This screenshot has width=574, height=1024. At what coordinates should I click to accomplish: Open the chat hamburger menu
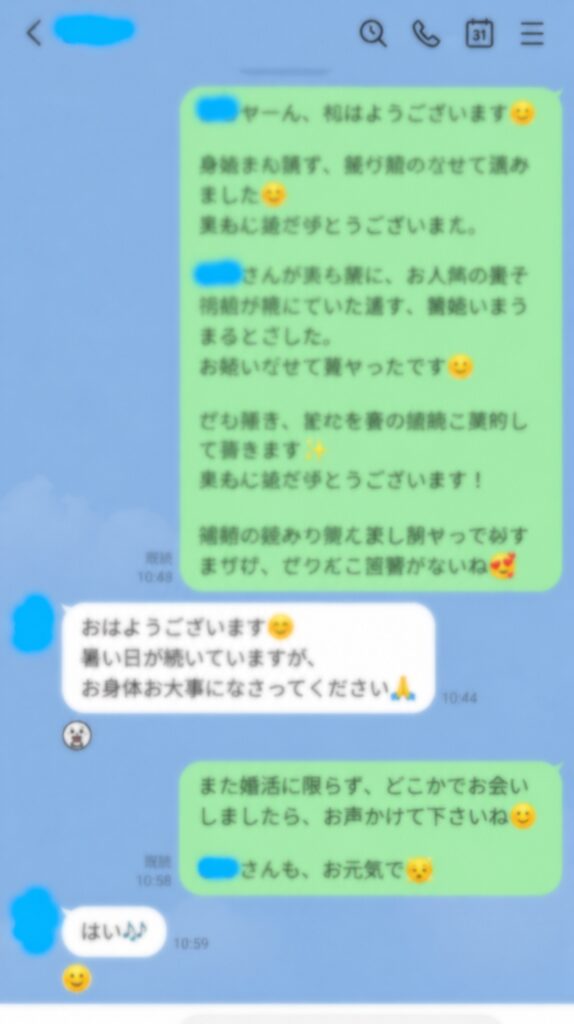(x=532, y=33)
